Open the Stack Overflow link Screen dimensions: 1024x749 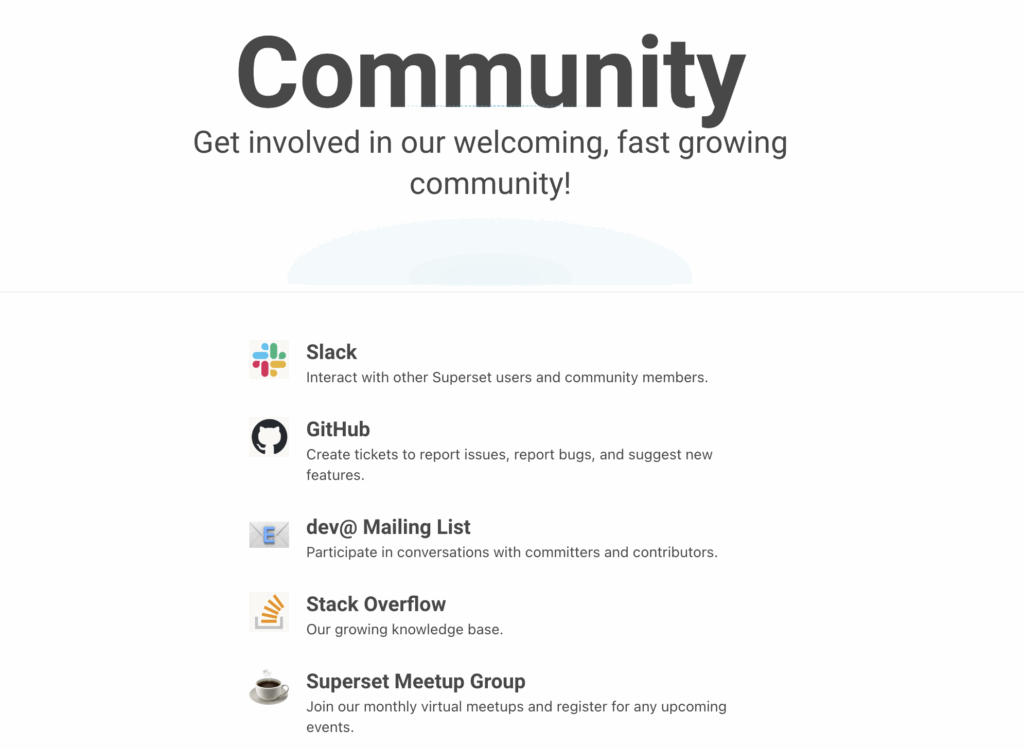click(376, 604)
